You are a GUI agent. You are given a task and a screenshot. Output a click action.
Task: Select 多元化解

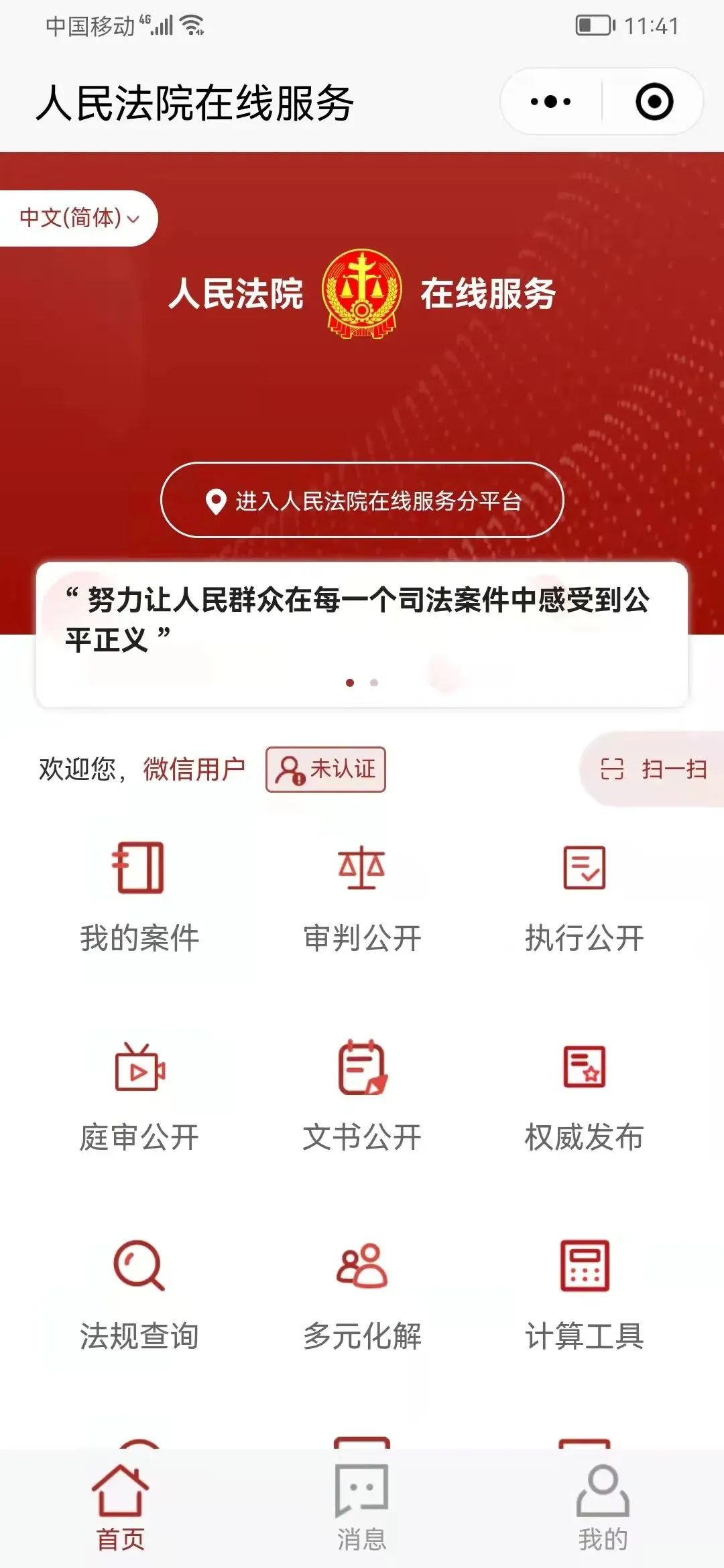tap(362, 1295)
